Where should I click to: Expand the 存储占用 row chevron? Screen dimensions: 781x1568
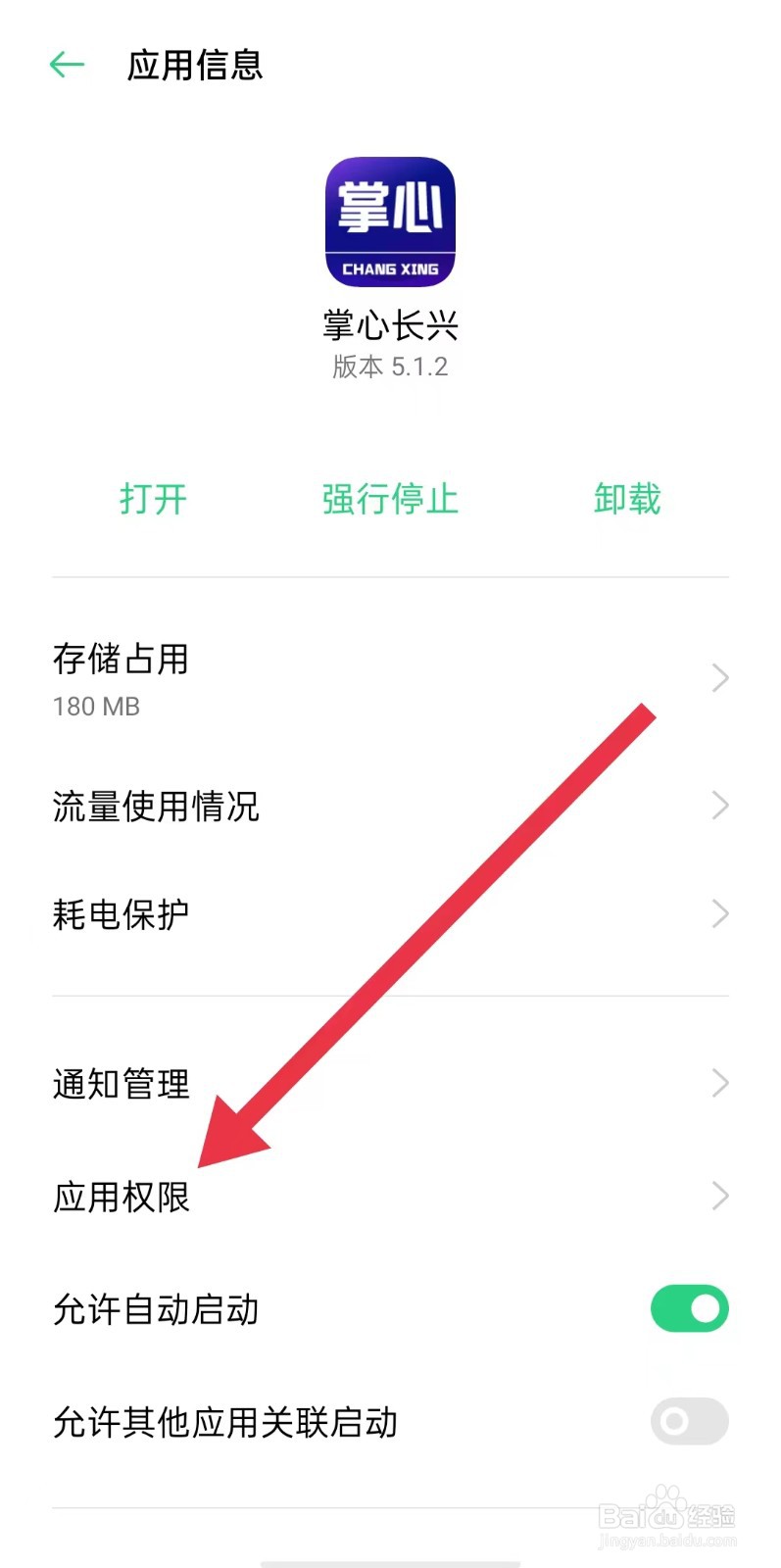point(720,678)
